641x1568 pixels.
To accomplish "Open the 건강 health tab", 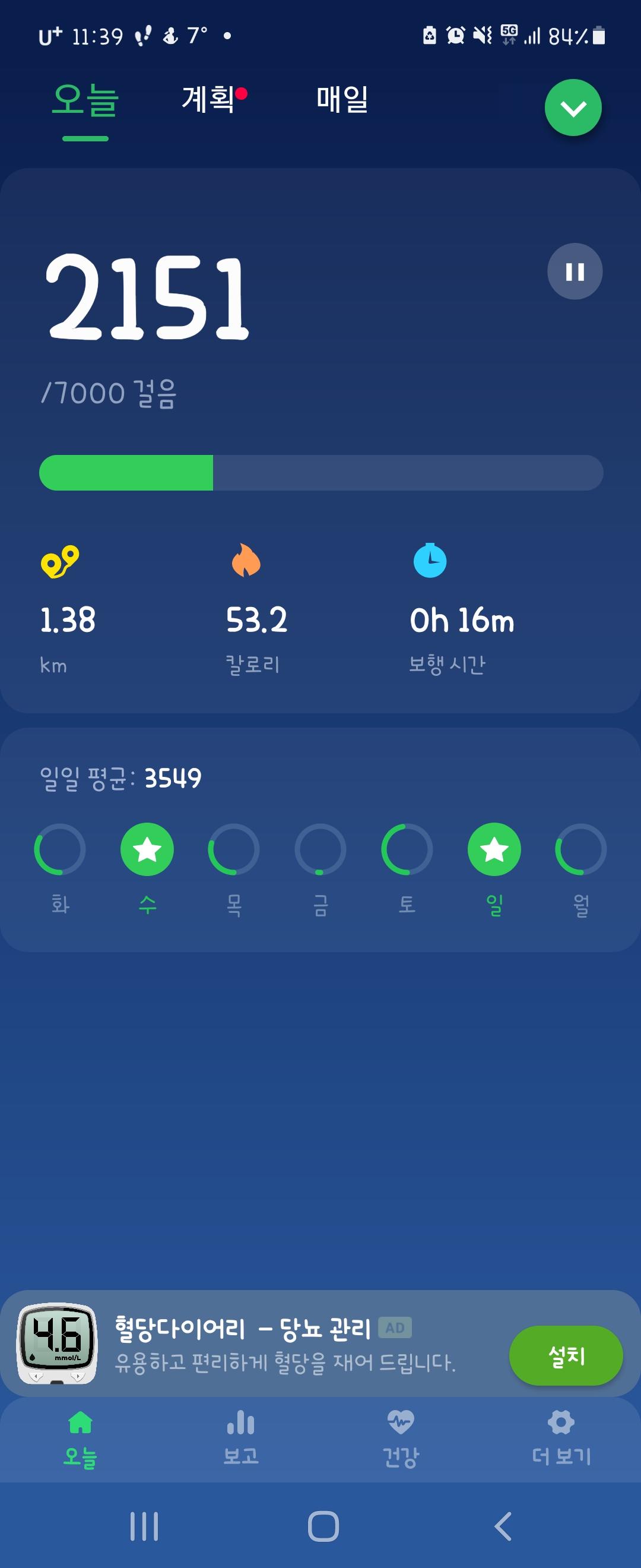I will click(x=400, y=1438).
